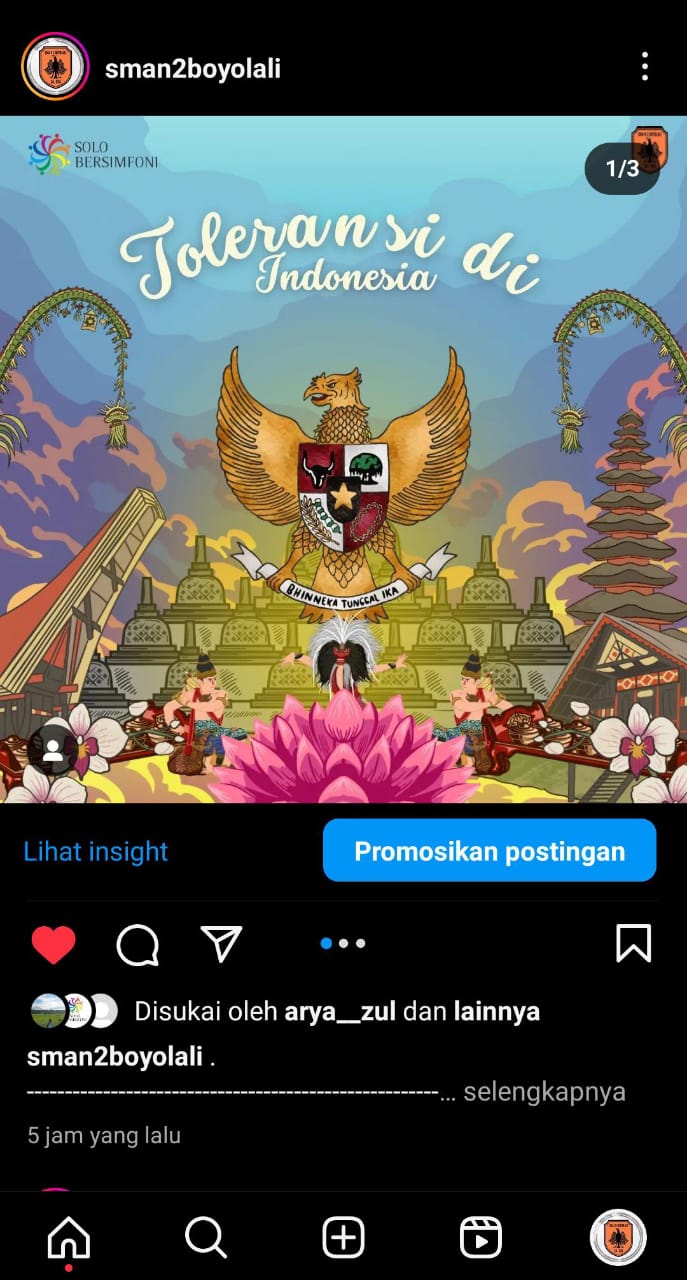Share this post via the paper plane
The width and height of the screenshot is (687, 1280).
point(221,943)
